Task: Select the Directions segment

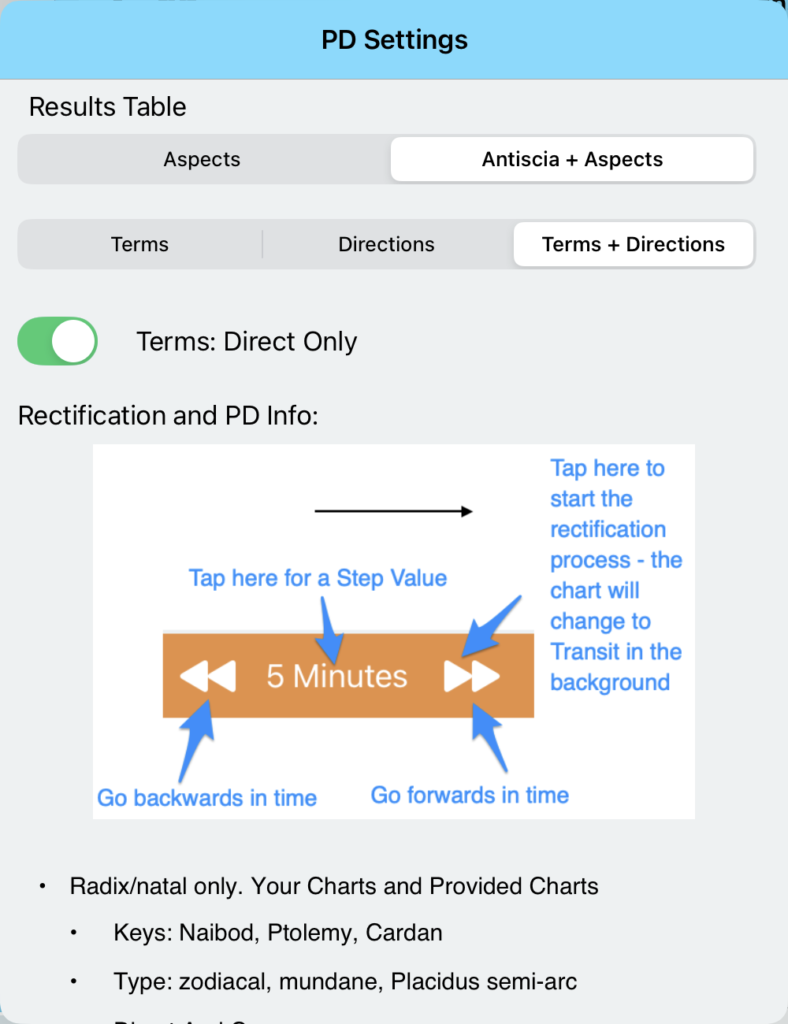Action: (386, 244)
